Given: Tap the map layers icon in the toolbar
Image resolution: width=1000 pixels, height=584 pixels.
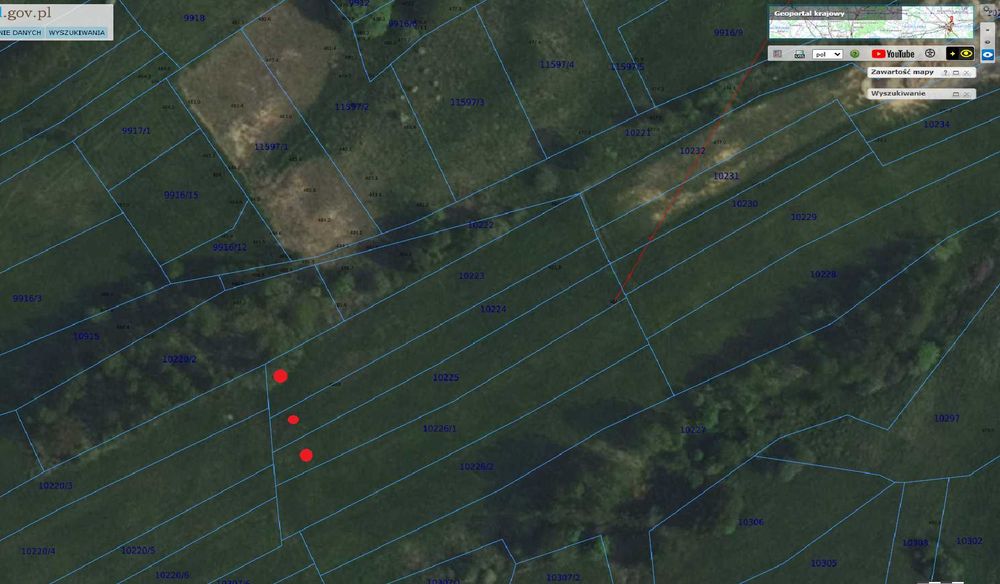Looking at the screenshot, I should [777, 54].
